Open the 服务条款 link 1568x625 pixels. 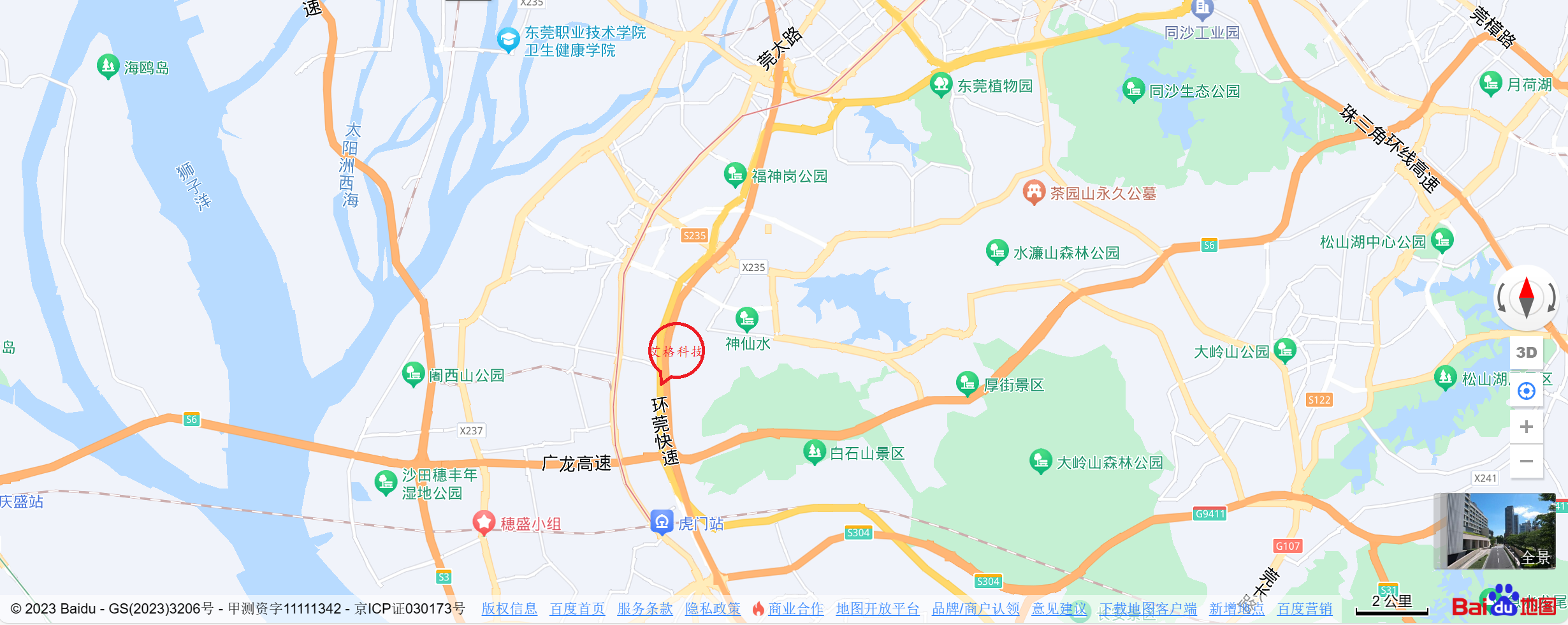[644, 609]
